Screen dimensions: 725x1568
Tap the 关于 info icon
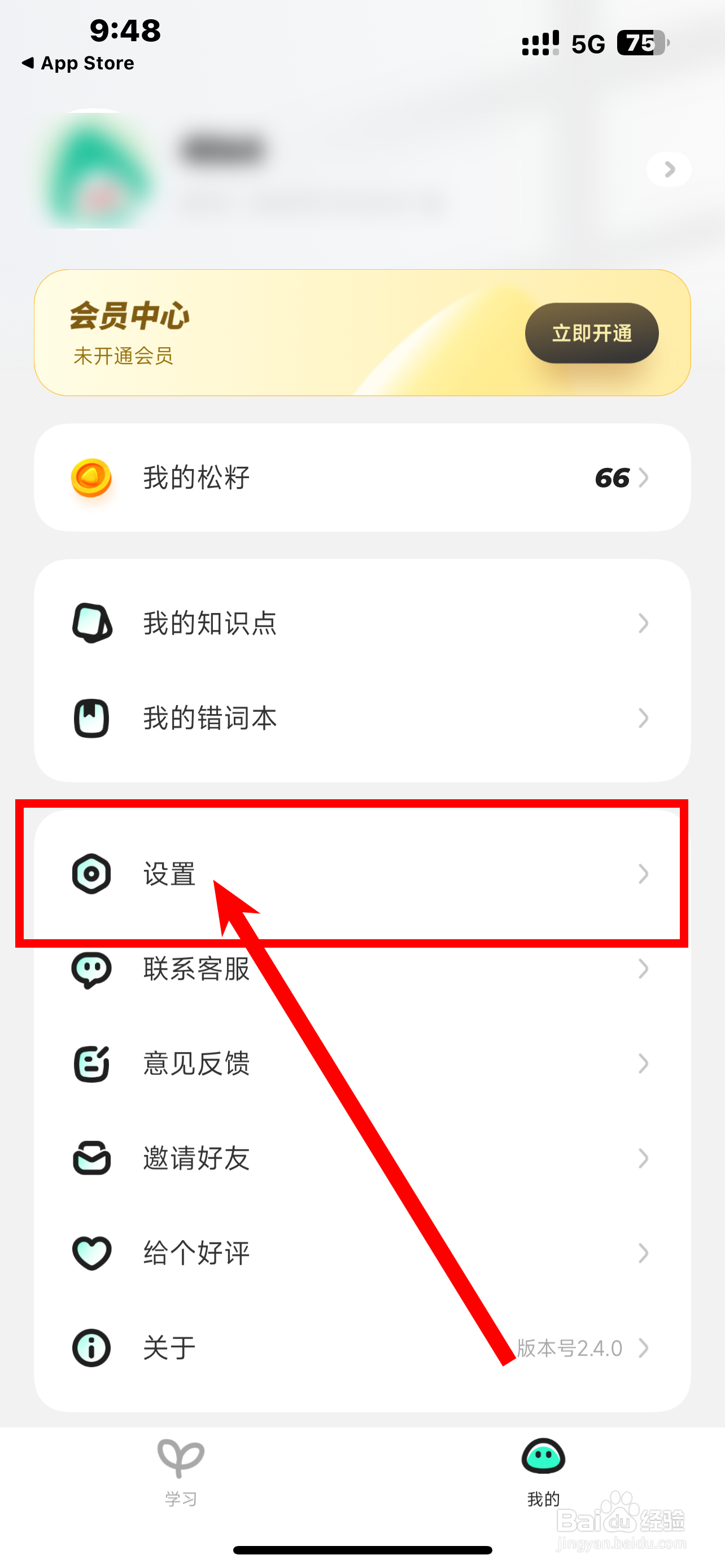[x=91, y=1347]
